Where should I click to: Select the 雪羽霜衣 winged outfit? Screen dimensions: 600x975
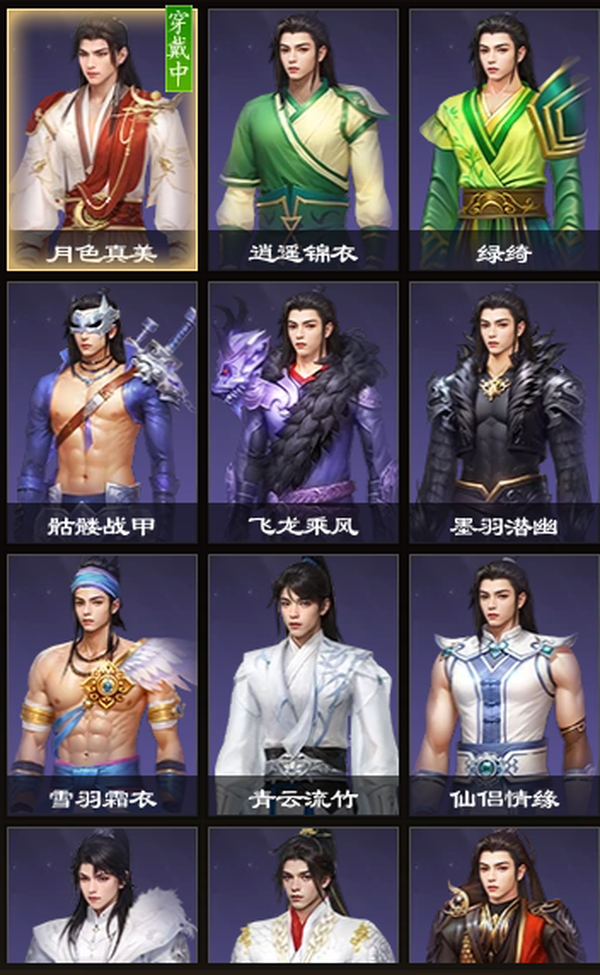[102, 685]
